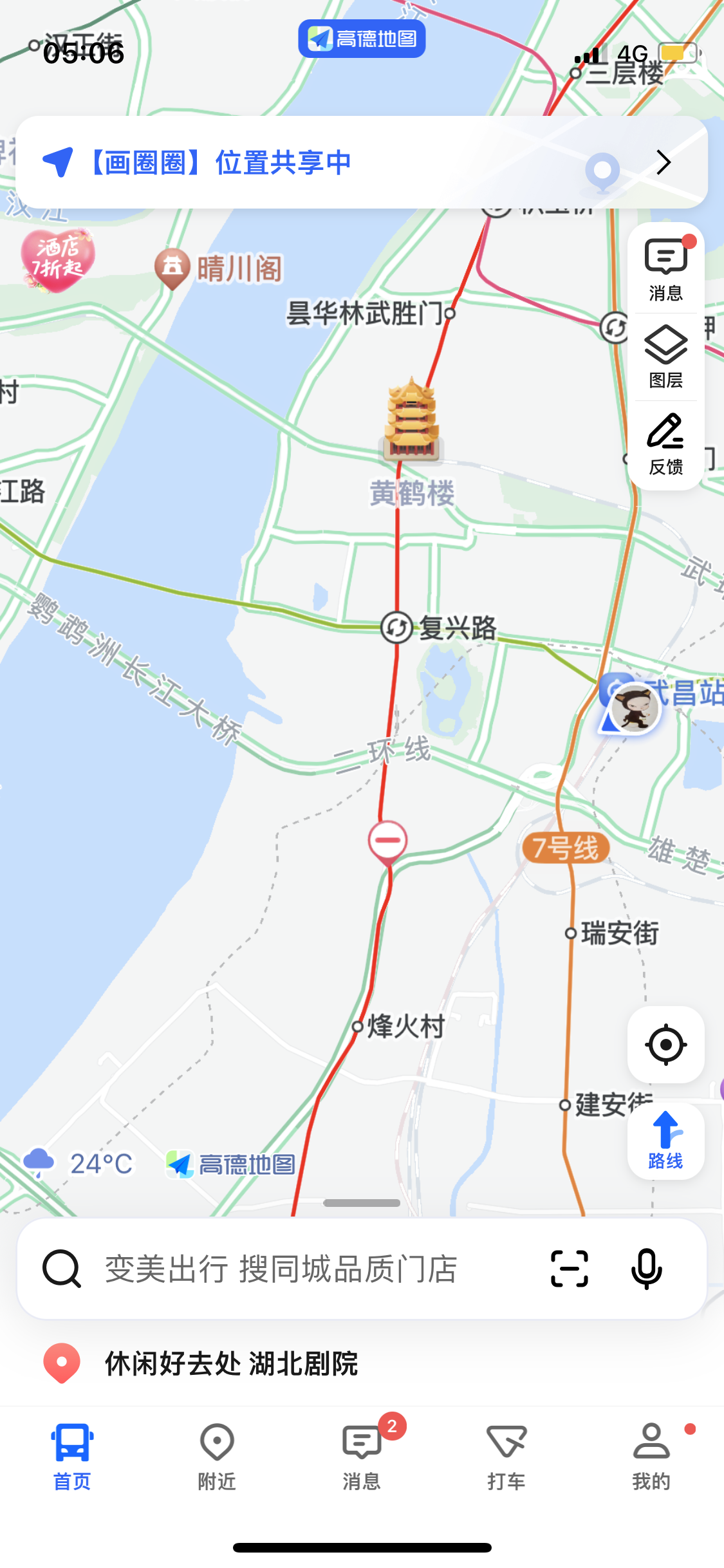The image size is (724, 1568).
Task: Open the 位置共享中 location sharing banner
Action: click(x=362, y=162)
